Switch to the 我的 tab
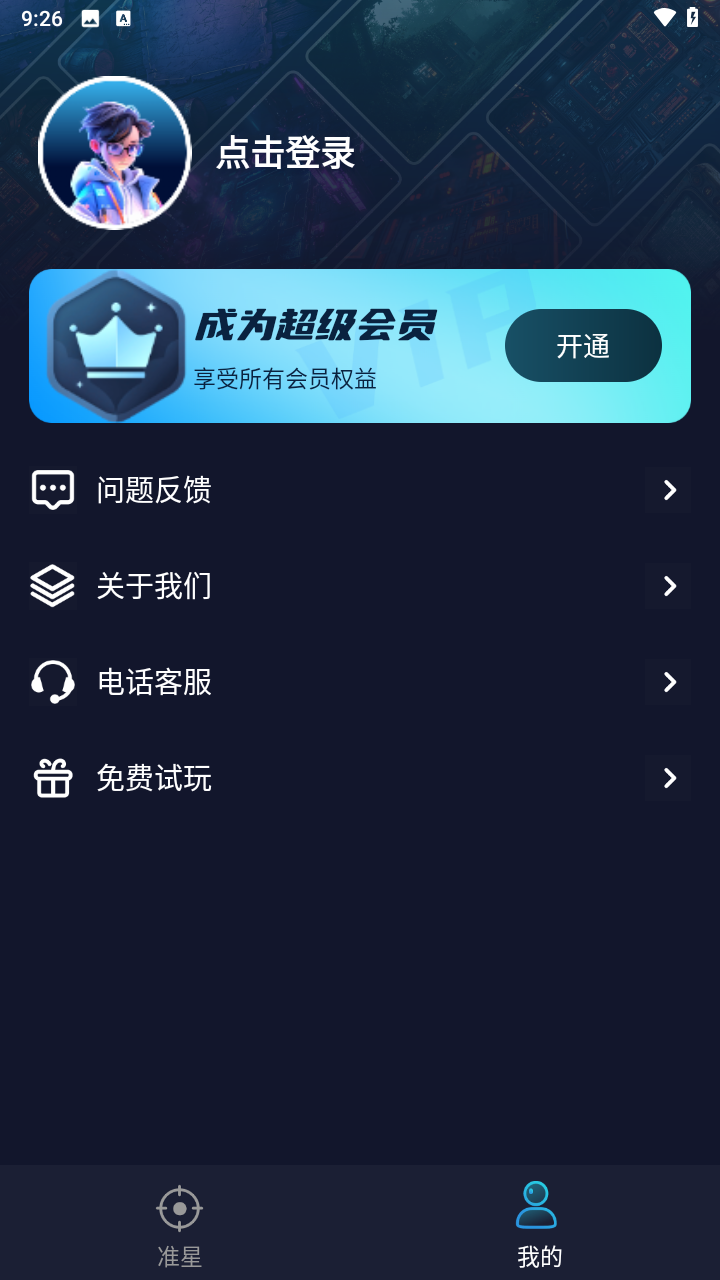The image size is (720, 1280). 538,1222
